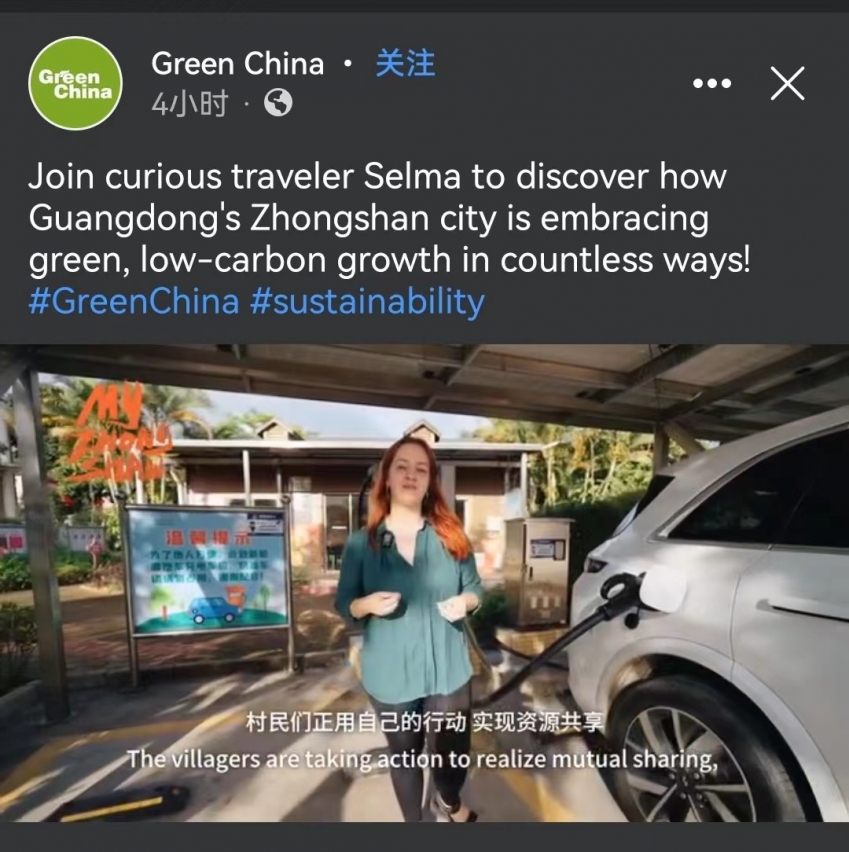Open the #GreenChina hashtag

[x=134, y=301]
